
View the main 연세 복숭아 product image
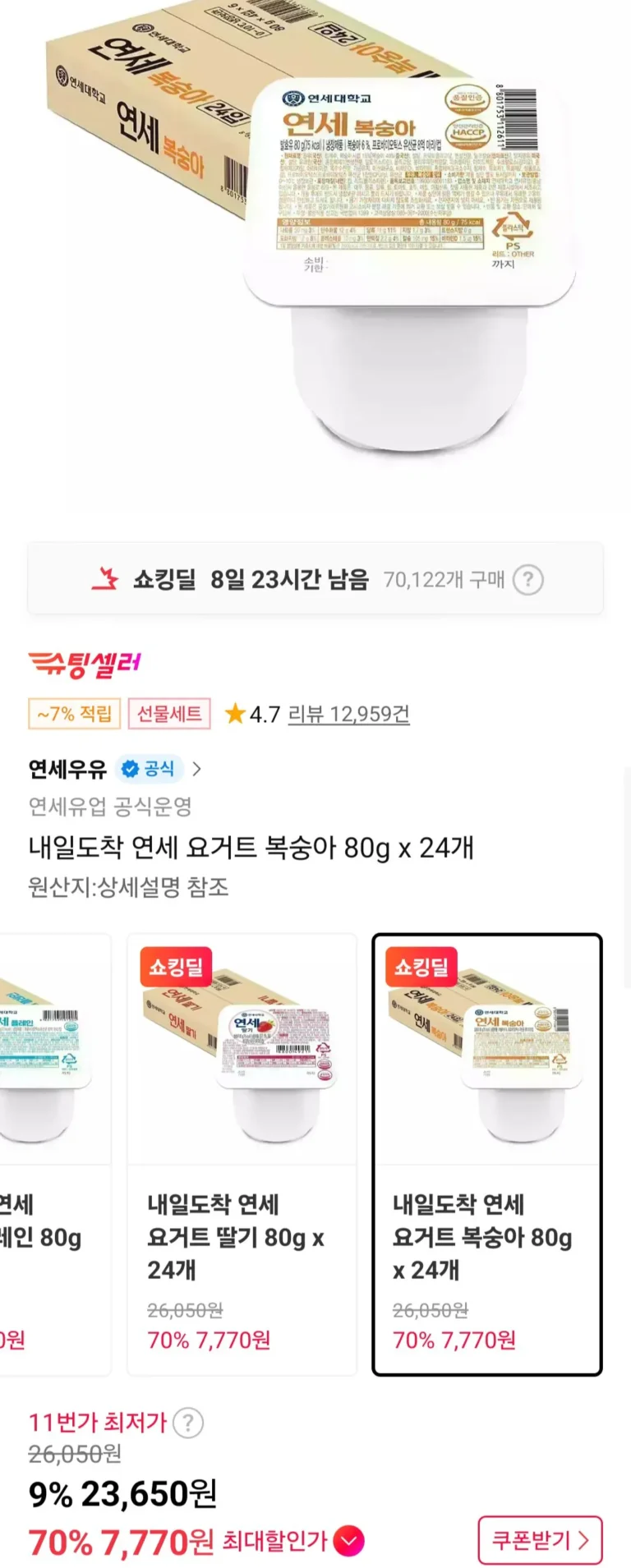[x=315, y=238]
